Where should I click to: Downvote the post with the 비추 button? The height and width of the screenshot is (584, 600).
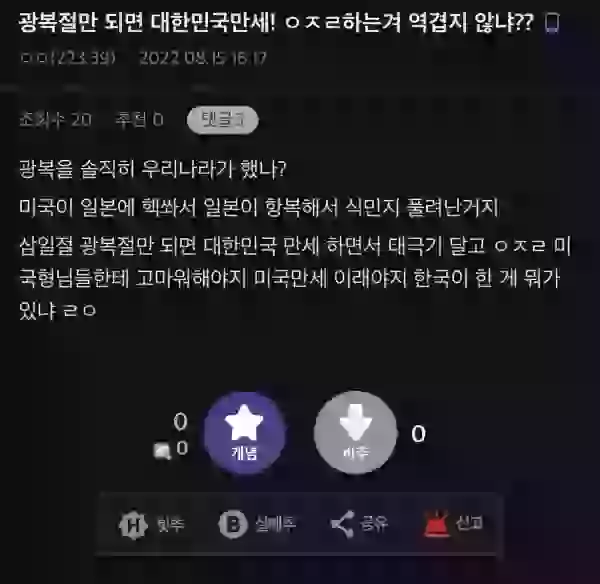coord(355,433)
